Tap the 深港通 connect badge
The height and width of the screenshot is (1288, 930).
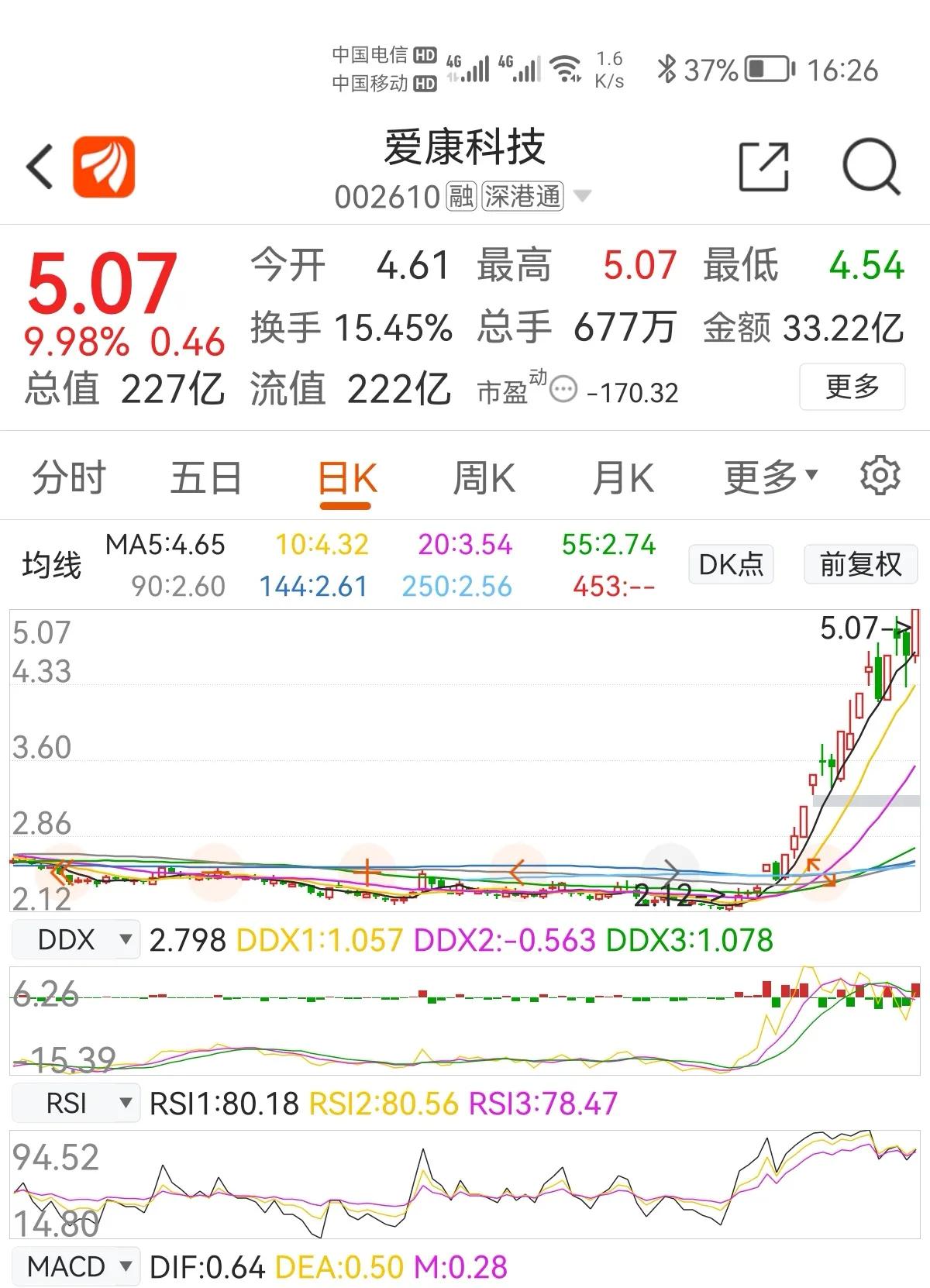tap(521, 197)
